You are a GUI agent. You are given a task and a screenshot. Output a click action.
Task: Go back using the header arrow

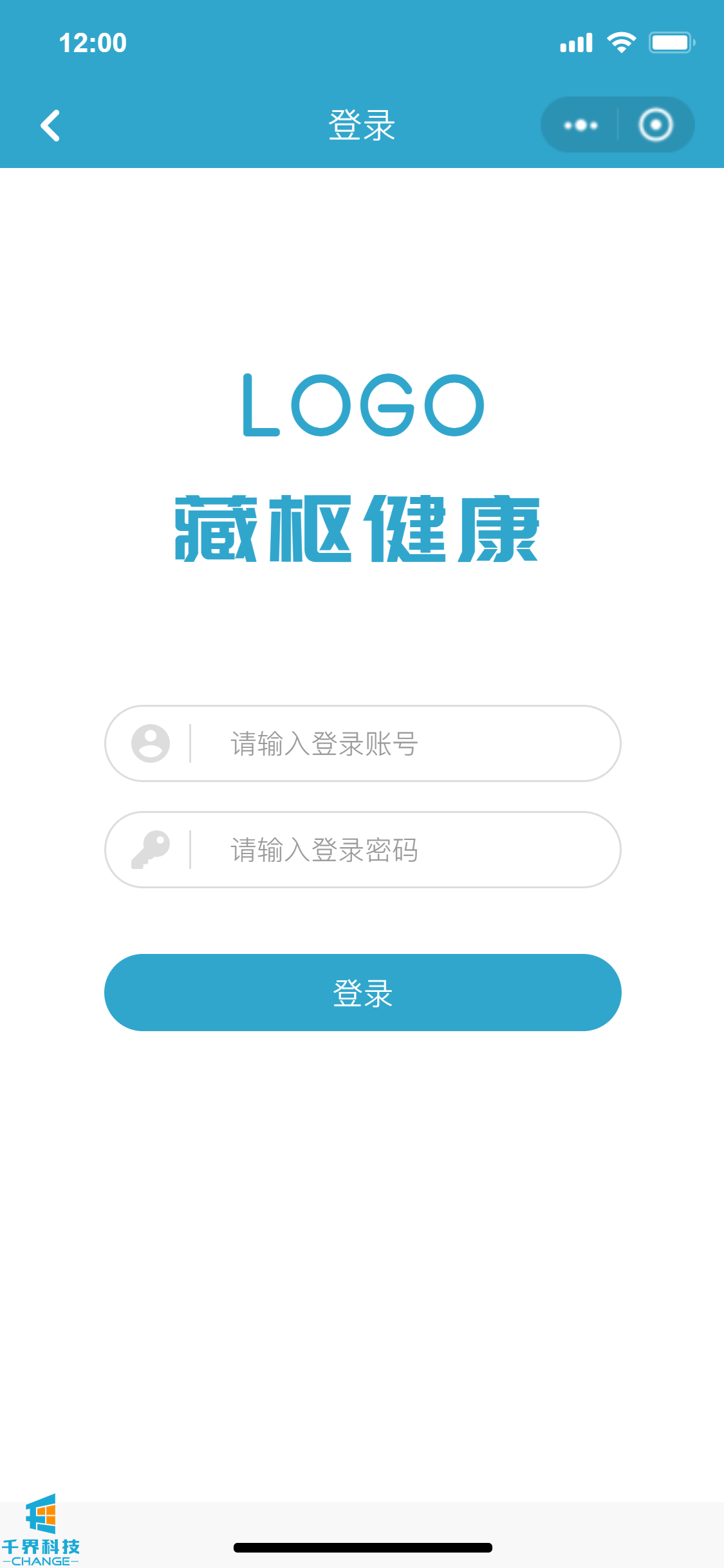point(50,125)
